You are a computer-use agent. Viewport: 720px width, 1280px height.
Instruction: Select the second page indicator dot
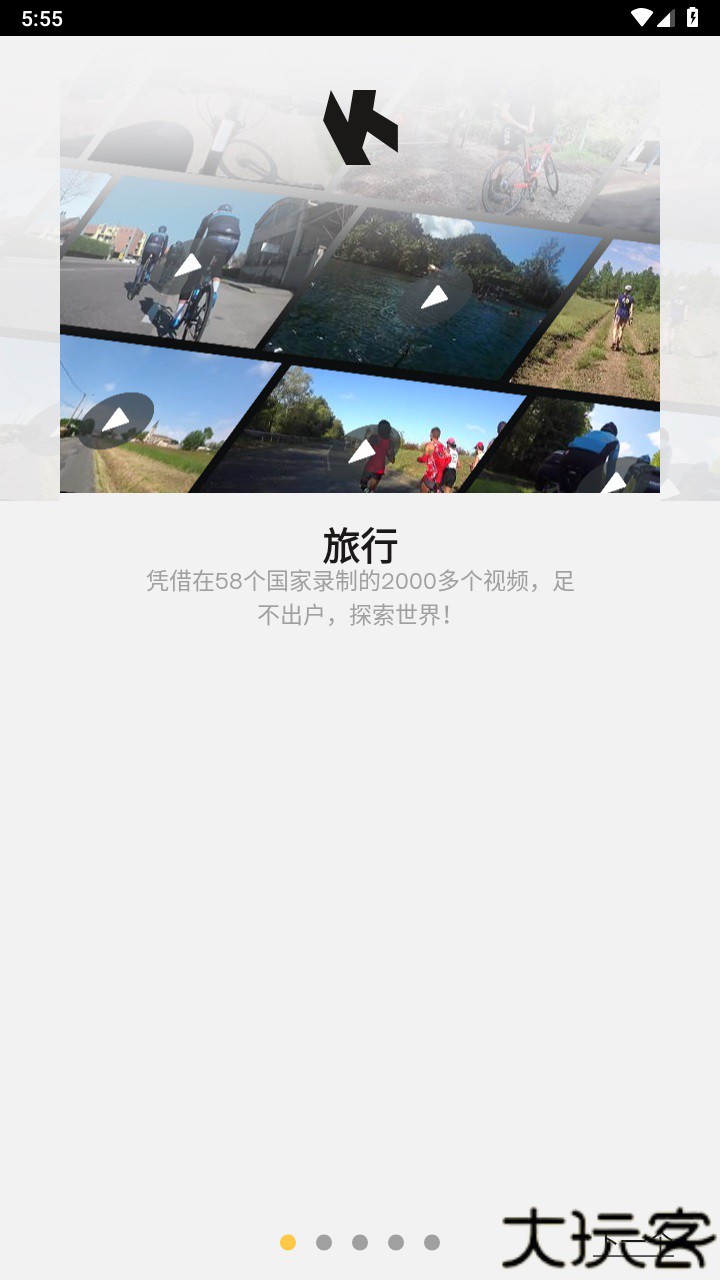click(x=322, y=1242)
